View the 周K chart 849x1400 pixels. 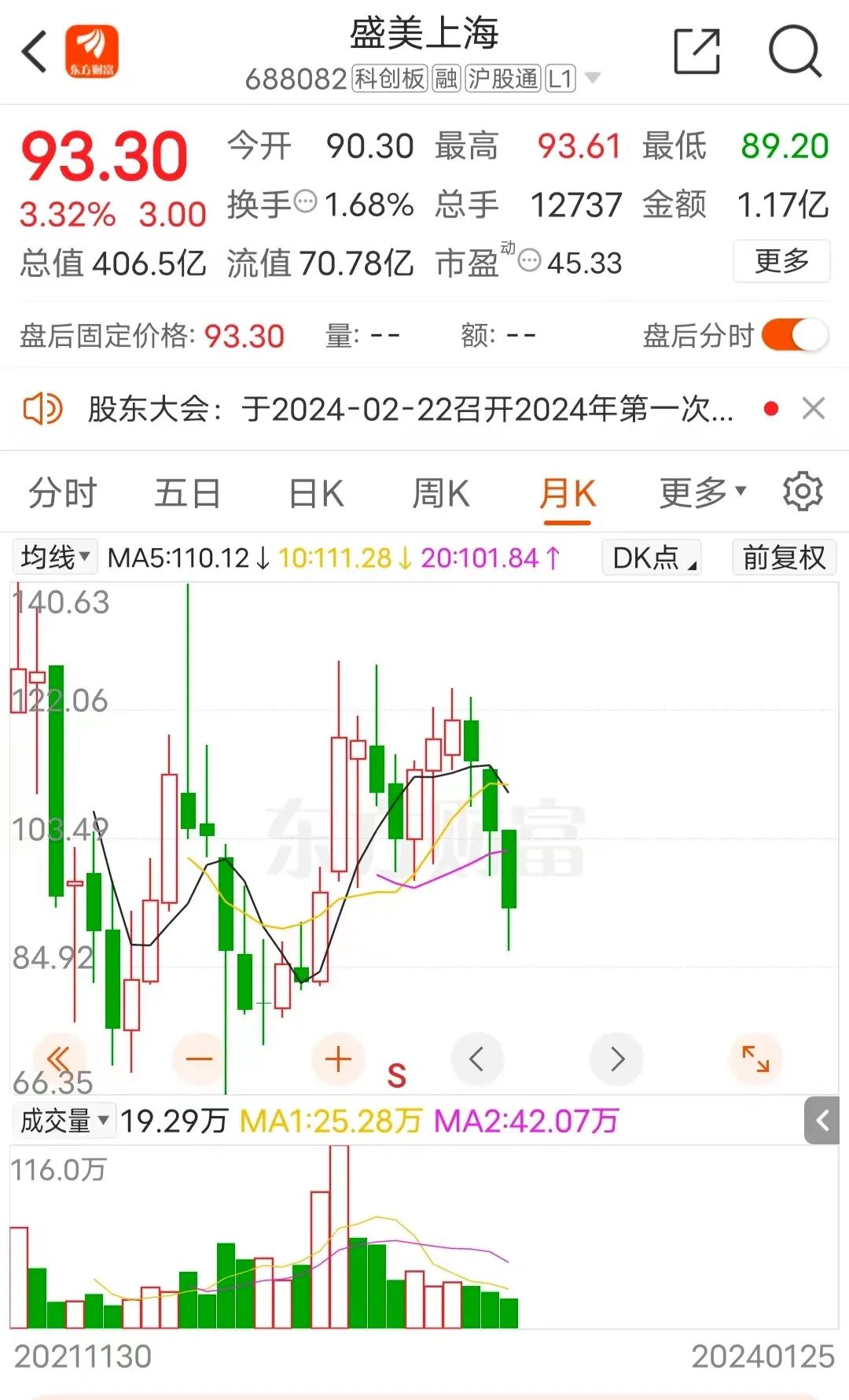tap(441, 494)
